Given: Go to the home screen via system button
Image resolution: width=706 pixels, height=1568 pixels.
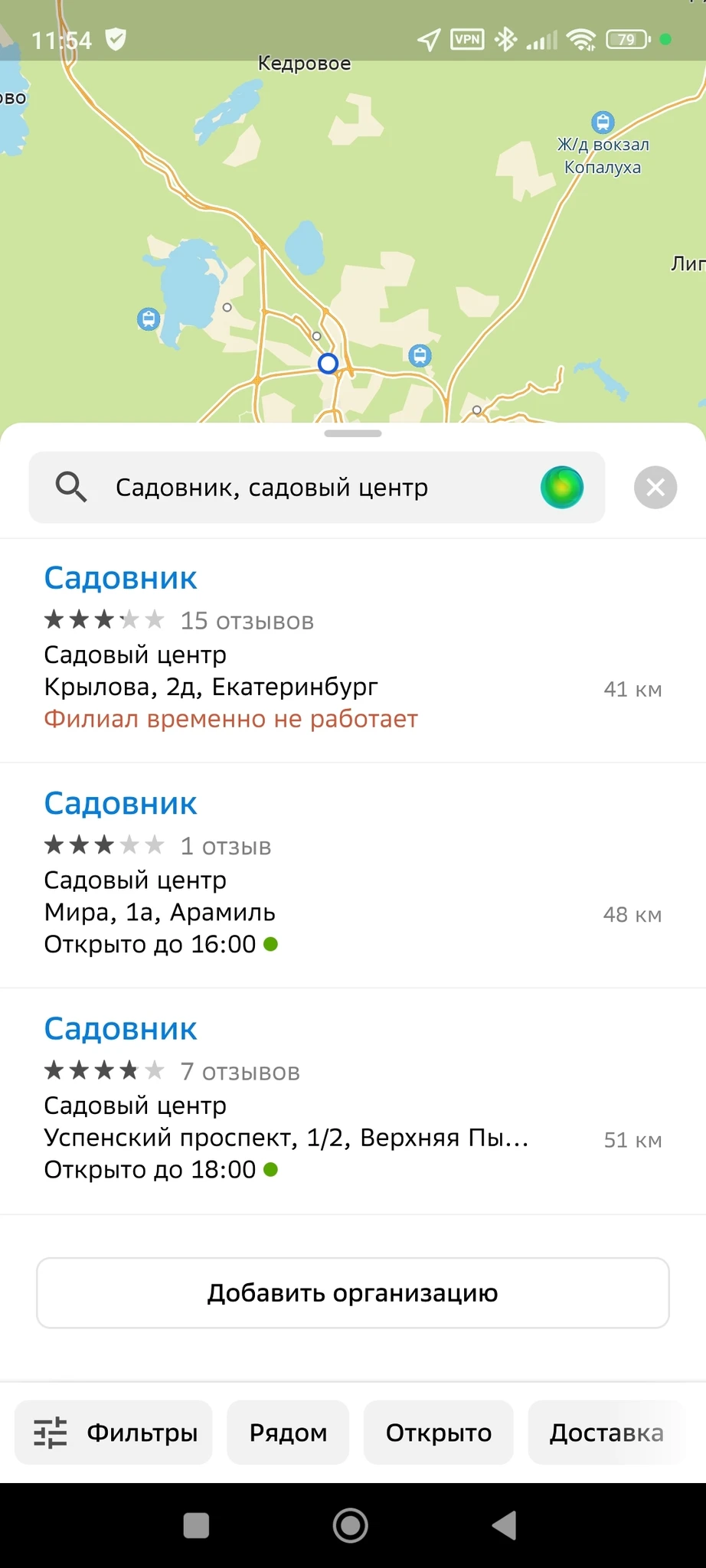Looking at the screenshot, I should (x=351, y=1525).
